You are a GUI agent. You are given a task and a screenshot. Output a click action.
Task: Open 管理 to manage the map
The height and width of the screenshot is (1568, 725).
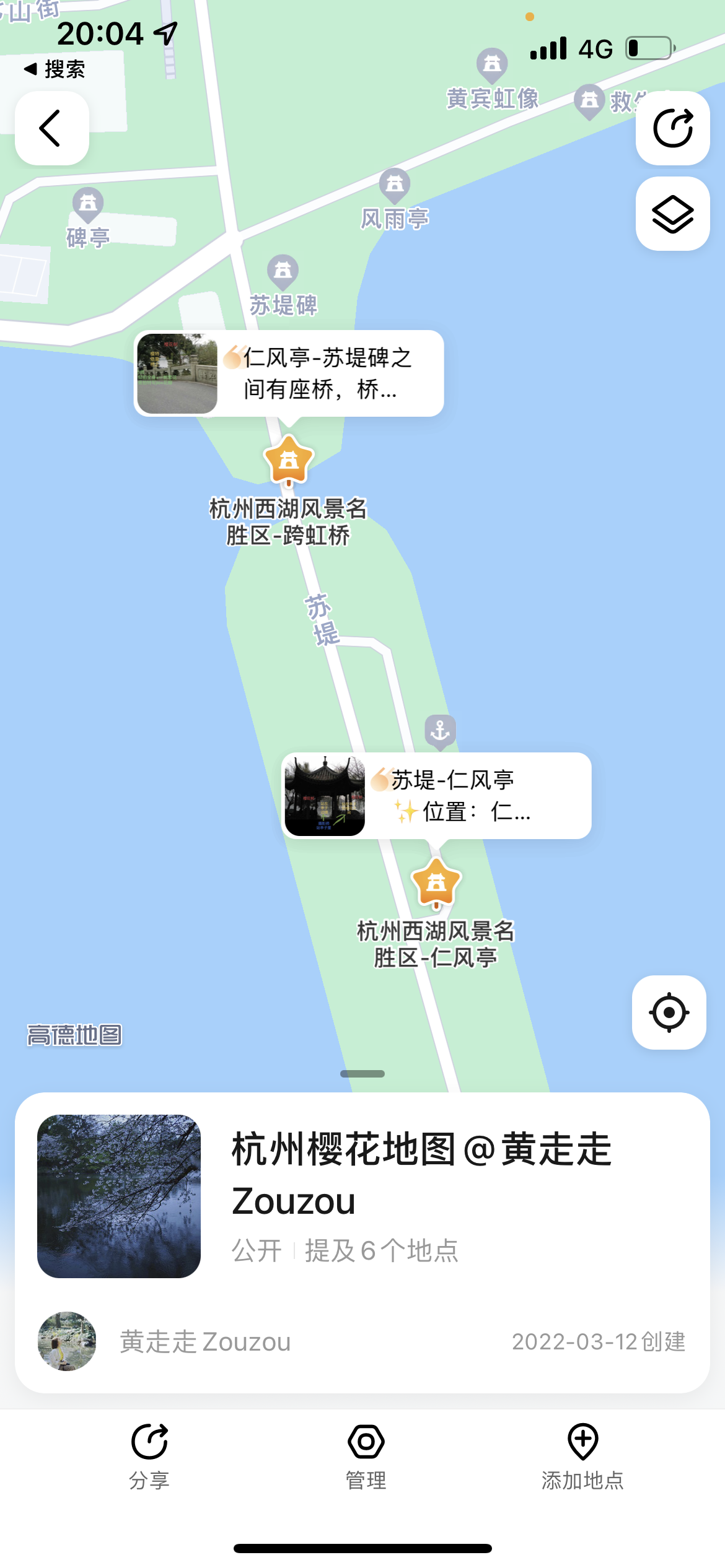(366, 1455)
